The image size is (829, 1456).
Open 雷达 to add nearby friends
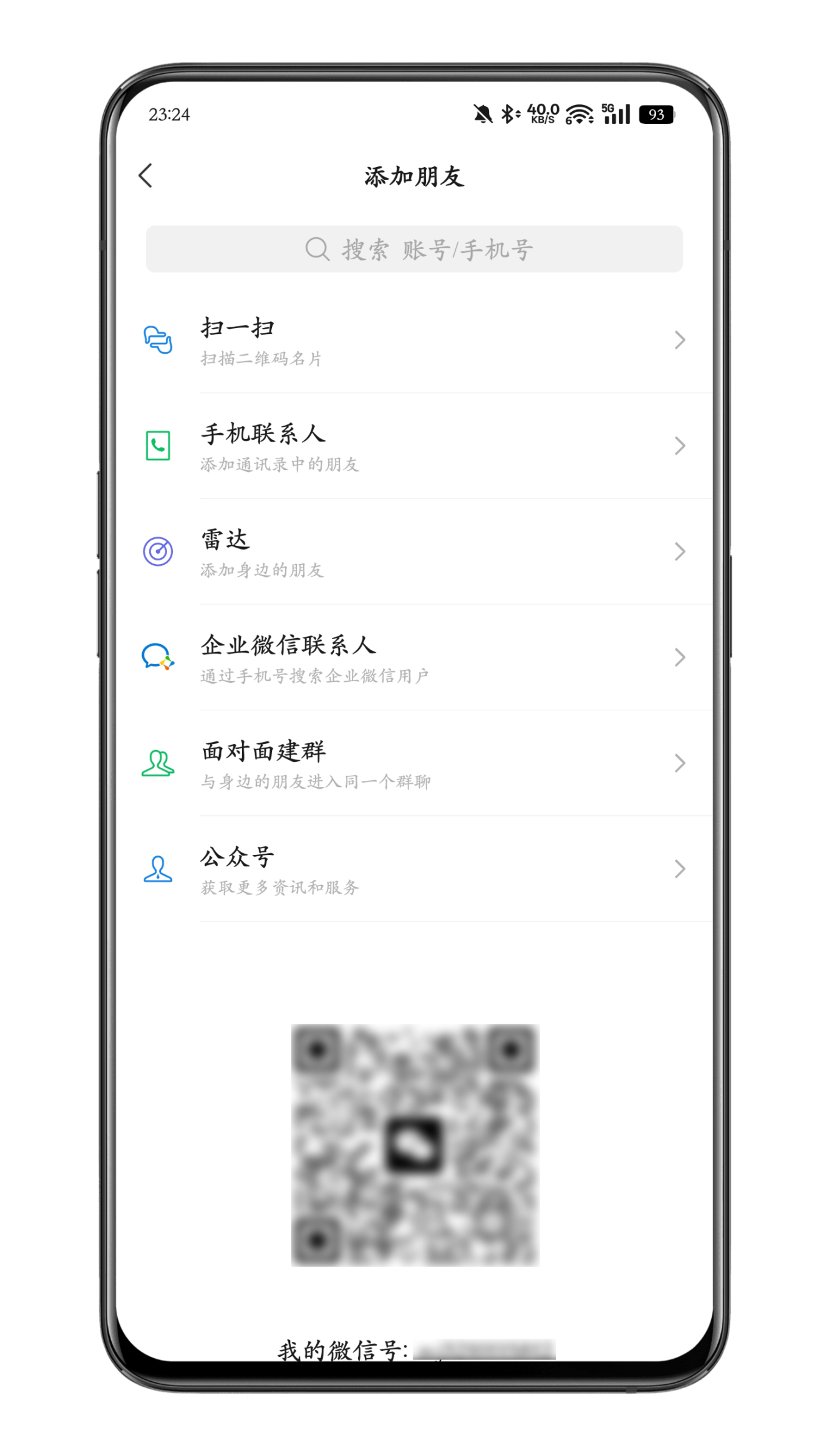414,552
